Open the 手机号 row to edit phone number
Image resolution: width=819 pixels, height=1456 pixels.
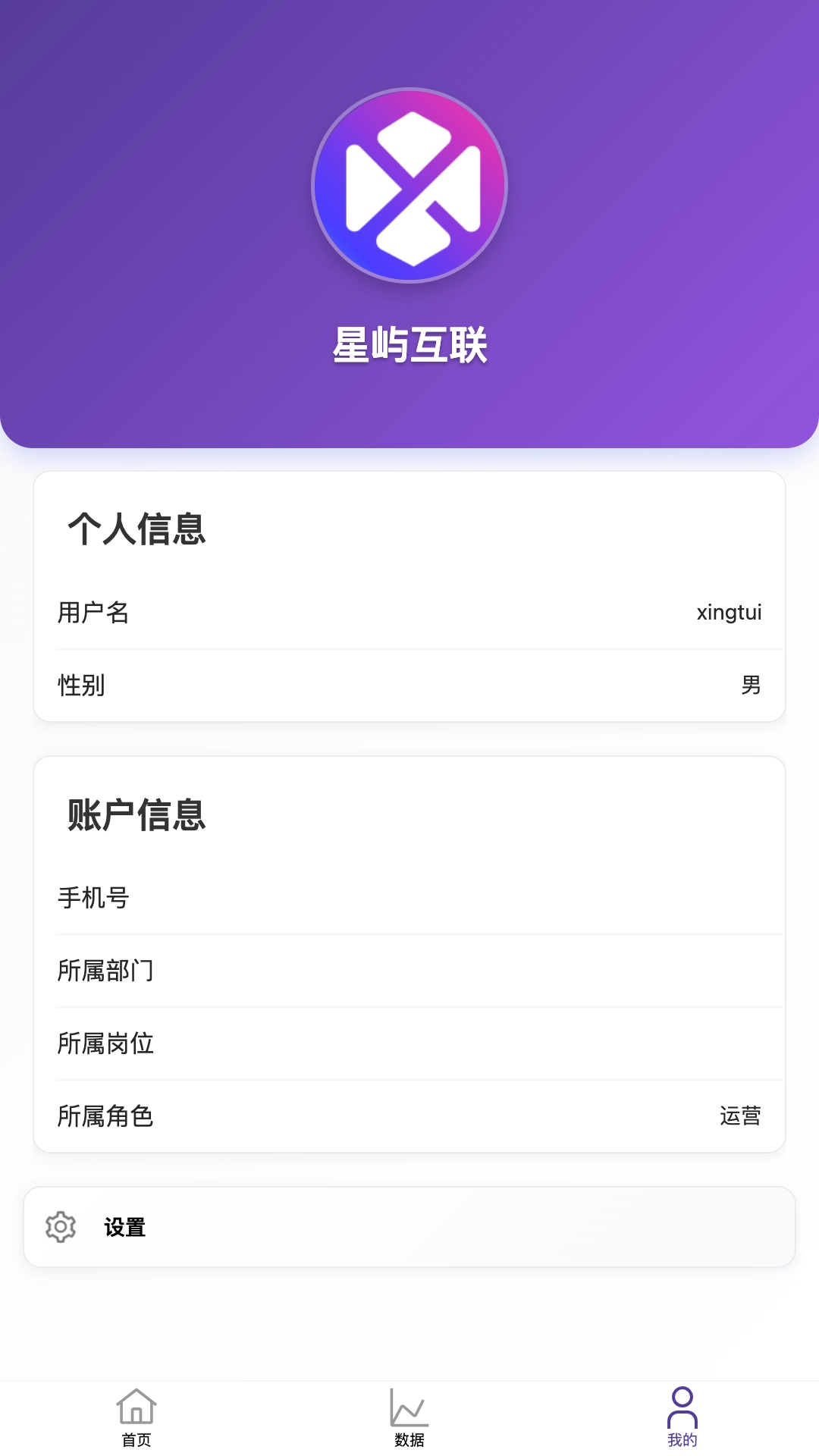(x=409, y=898)
